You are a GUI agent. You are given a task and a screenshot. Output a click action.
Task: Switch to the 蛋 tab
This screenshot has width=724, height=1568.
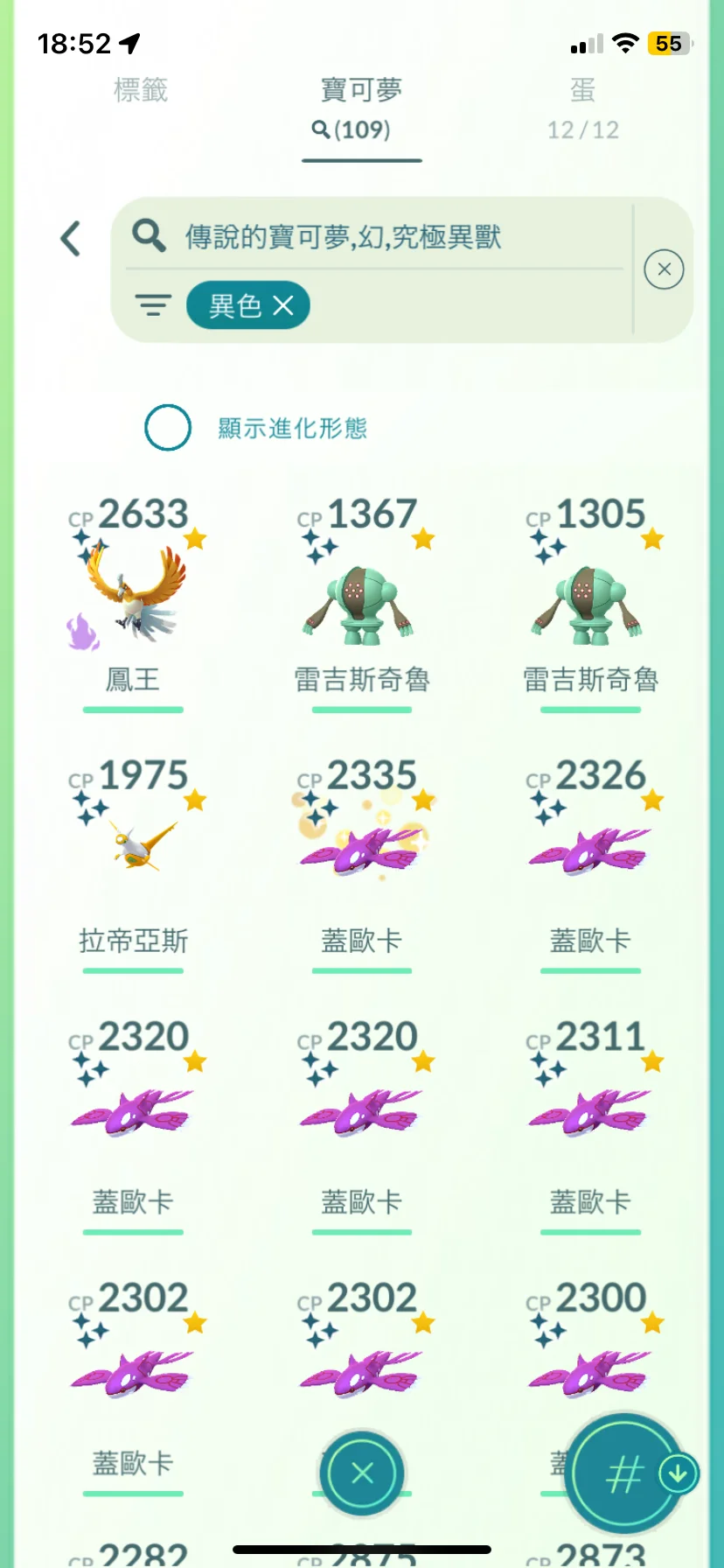[582, 107]
